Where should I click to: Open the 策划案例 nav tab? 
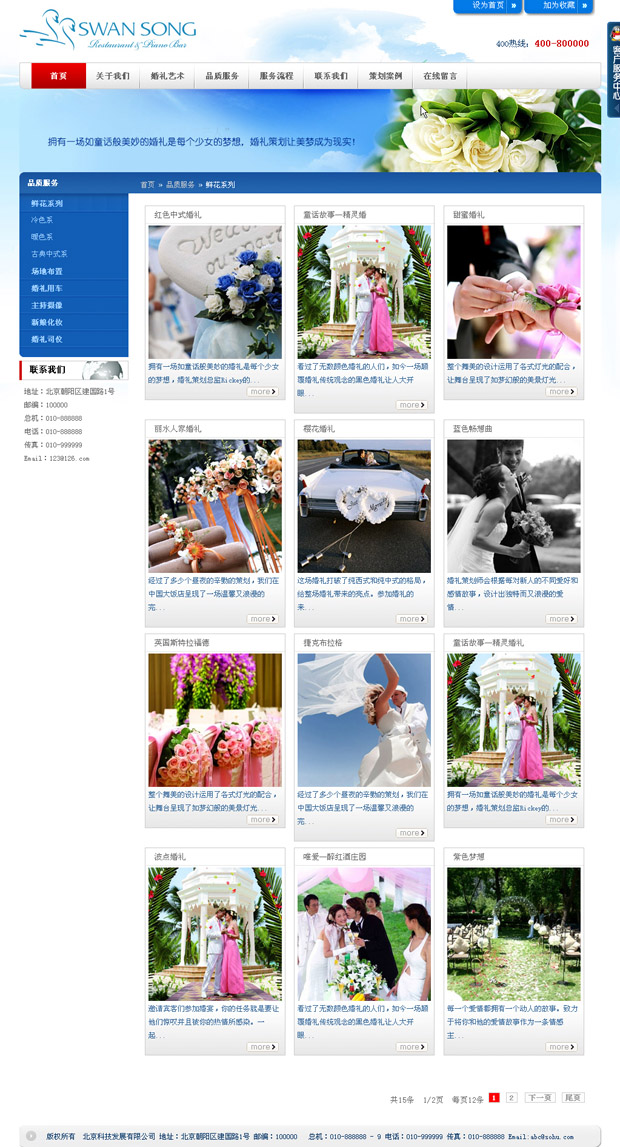coord(385,76)
